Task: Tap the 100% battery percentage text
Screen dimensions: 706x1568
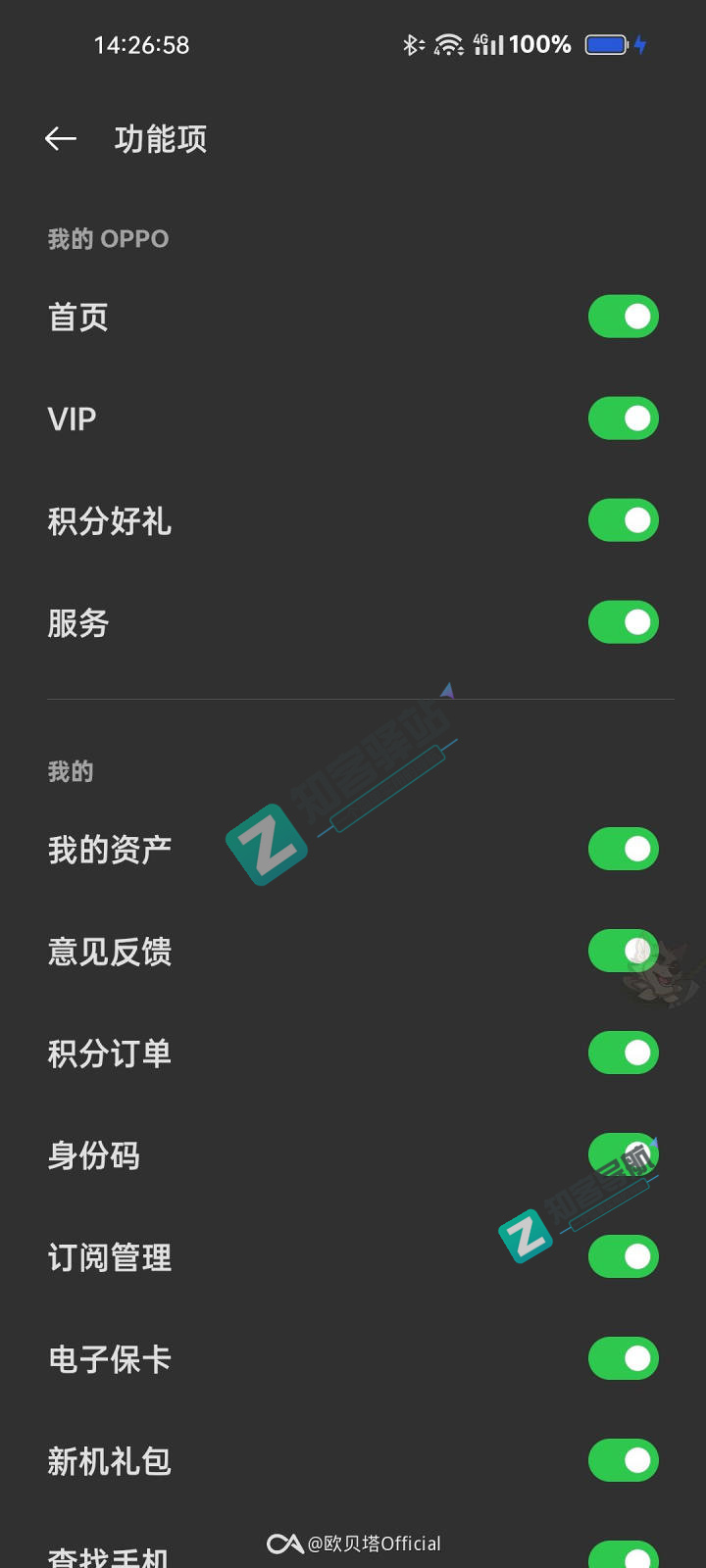Action: tap(542, 44)
